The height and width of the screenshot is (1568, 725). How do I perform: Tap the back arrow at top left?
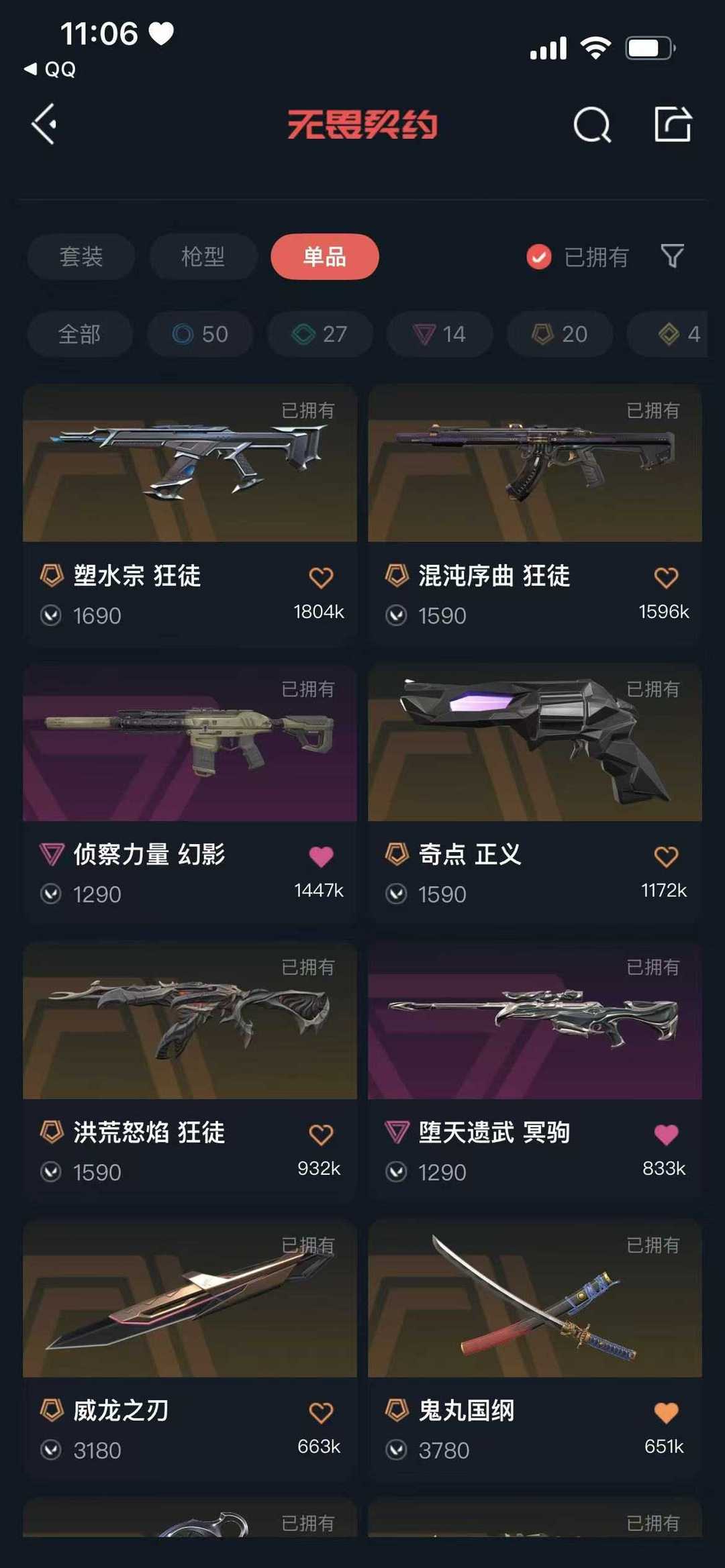click(x=43, y=123)
